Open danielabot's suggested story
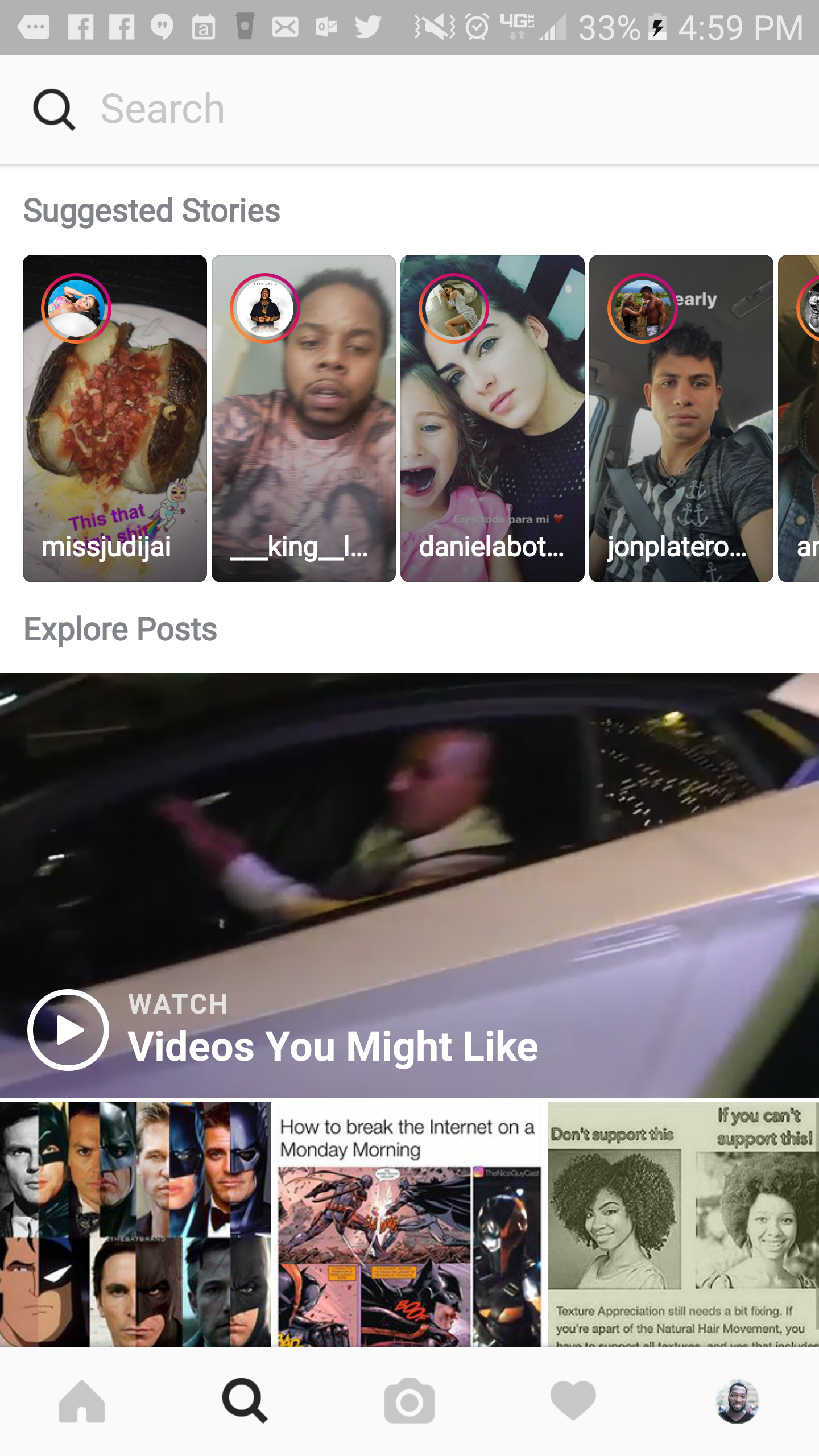The width and height of the screenshot is (819, 1456). 493,419
